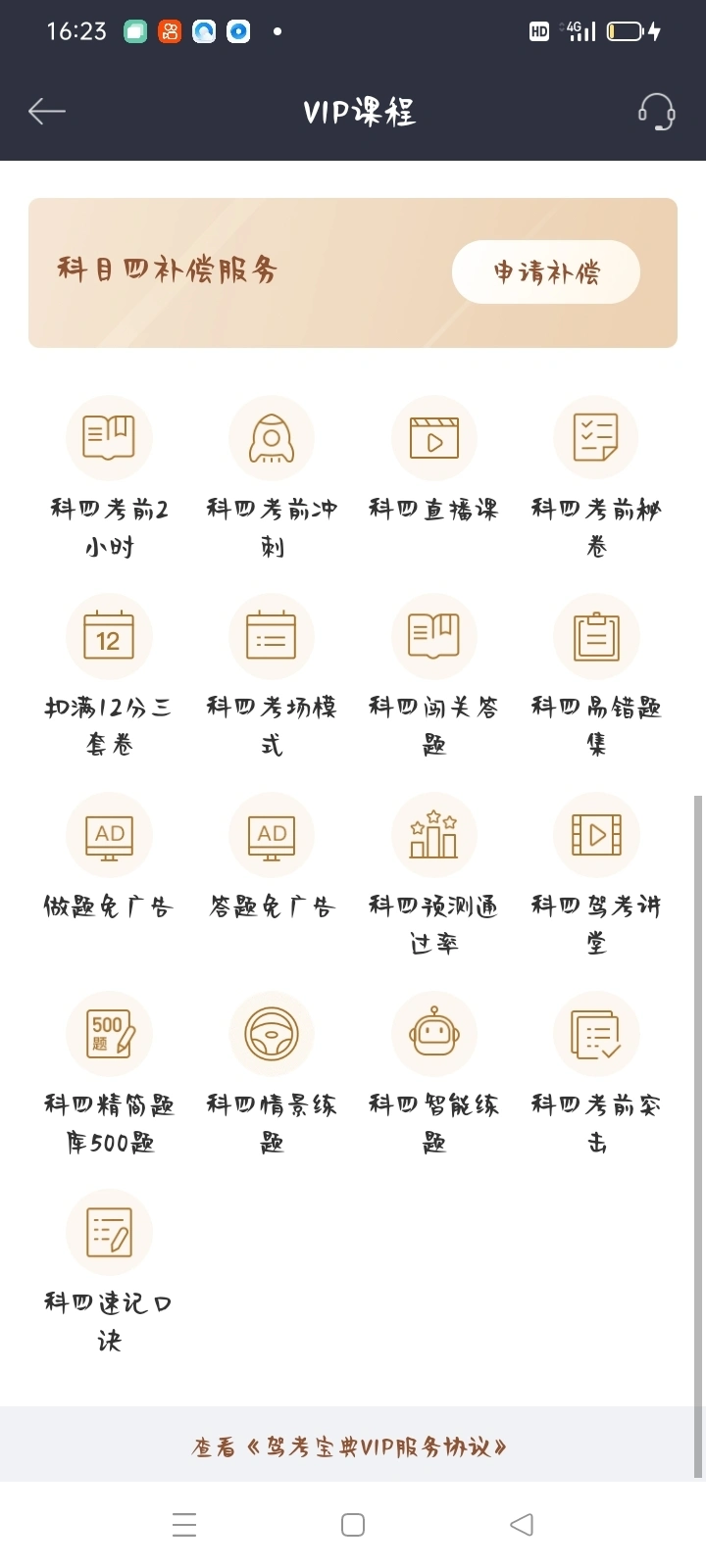View 科四预测通过率

tap(433, 836)
